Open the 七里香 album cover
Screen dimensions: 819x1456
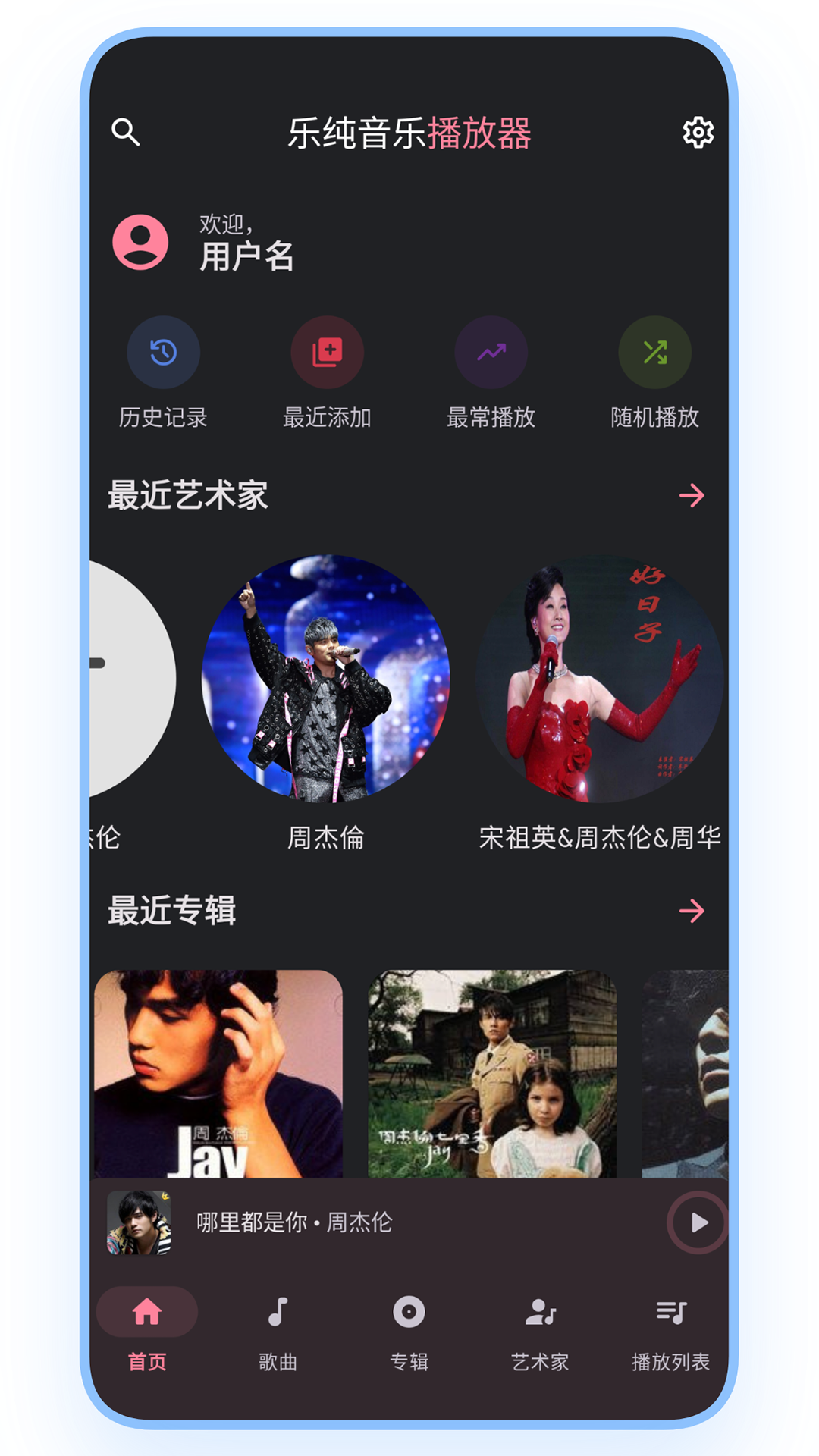click(492, 1073)
